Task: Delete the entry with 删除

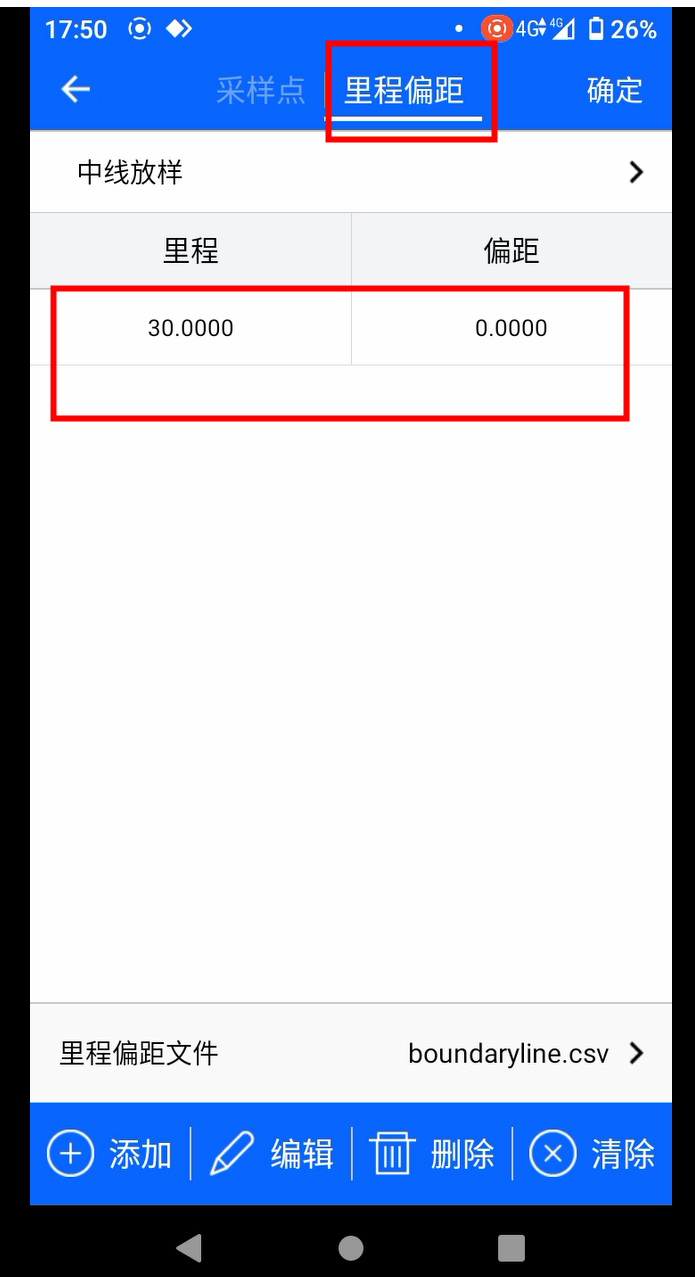Action: pyautogui.click(x=432, y=1154)
